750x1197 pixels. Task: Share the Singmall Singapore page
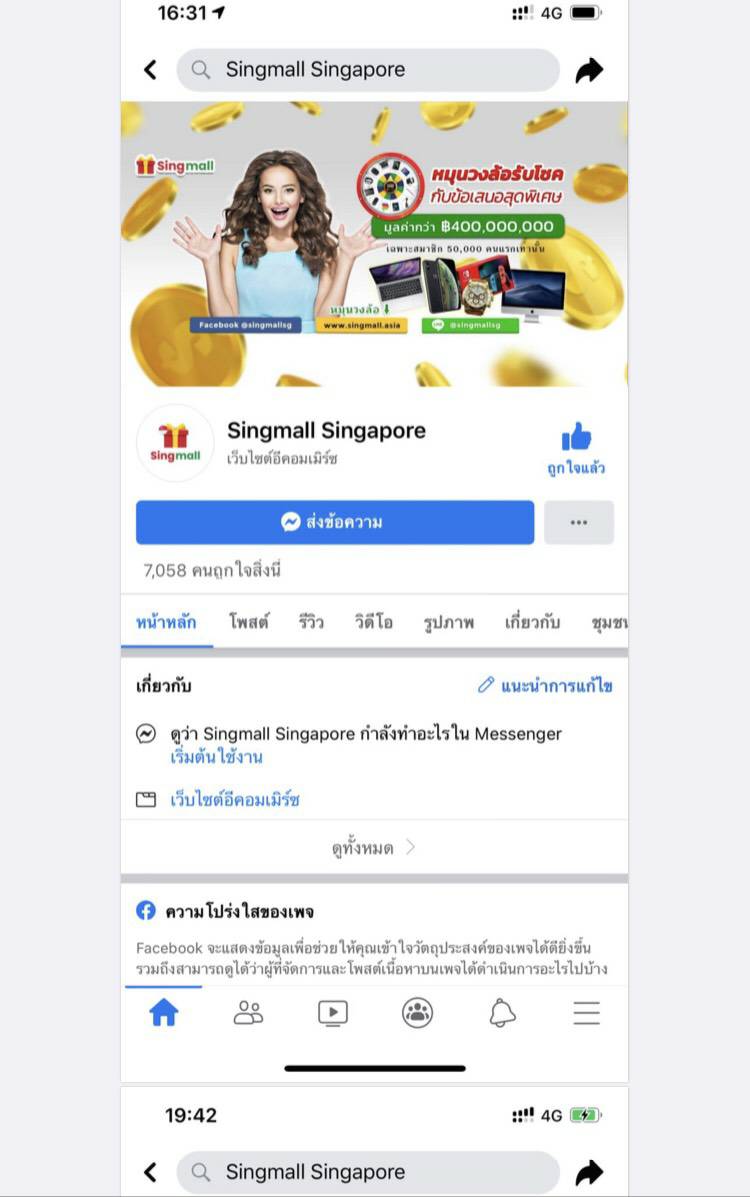589,70
